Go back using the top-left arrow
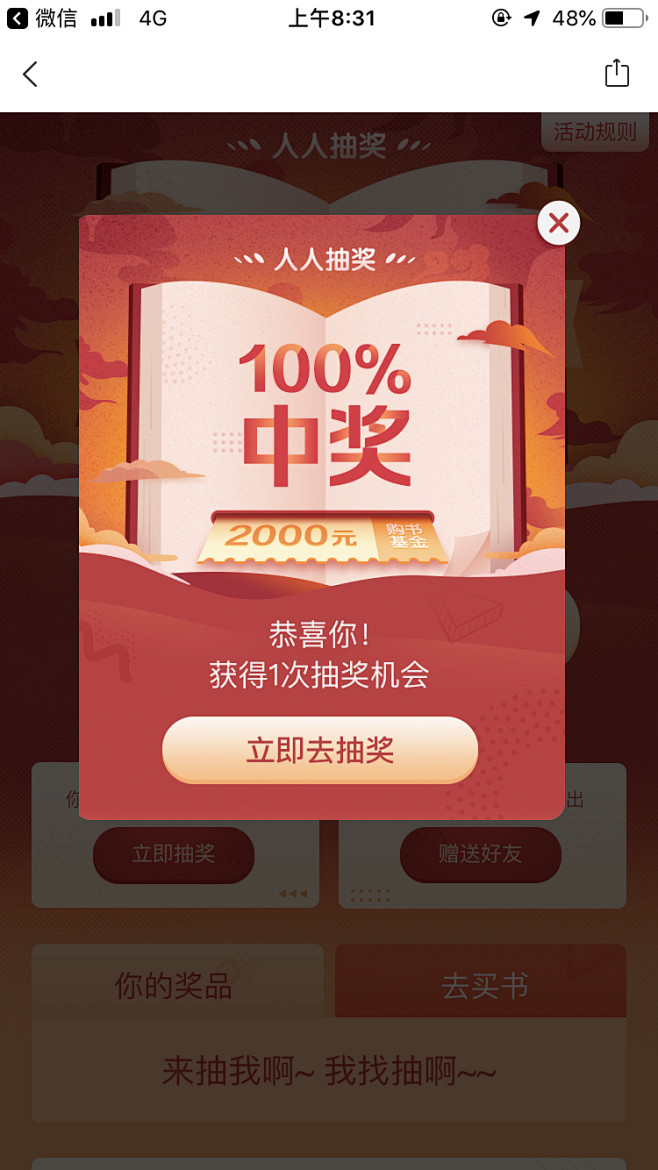Viewport: 658px width, 1170px height. pyautogui.click(x=30, y=74)
